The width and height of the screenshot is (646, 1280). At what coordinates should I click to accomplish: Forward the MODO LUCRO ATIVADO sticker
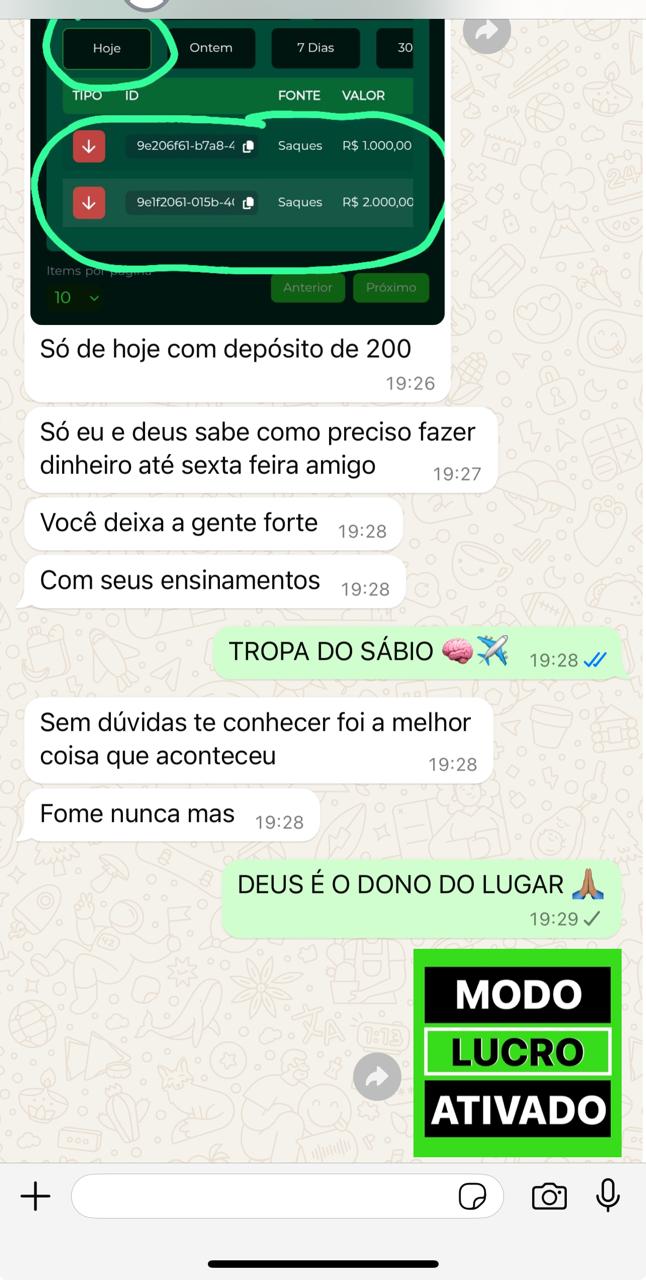pos(377,1076)
